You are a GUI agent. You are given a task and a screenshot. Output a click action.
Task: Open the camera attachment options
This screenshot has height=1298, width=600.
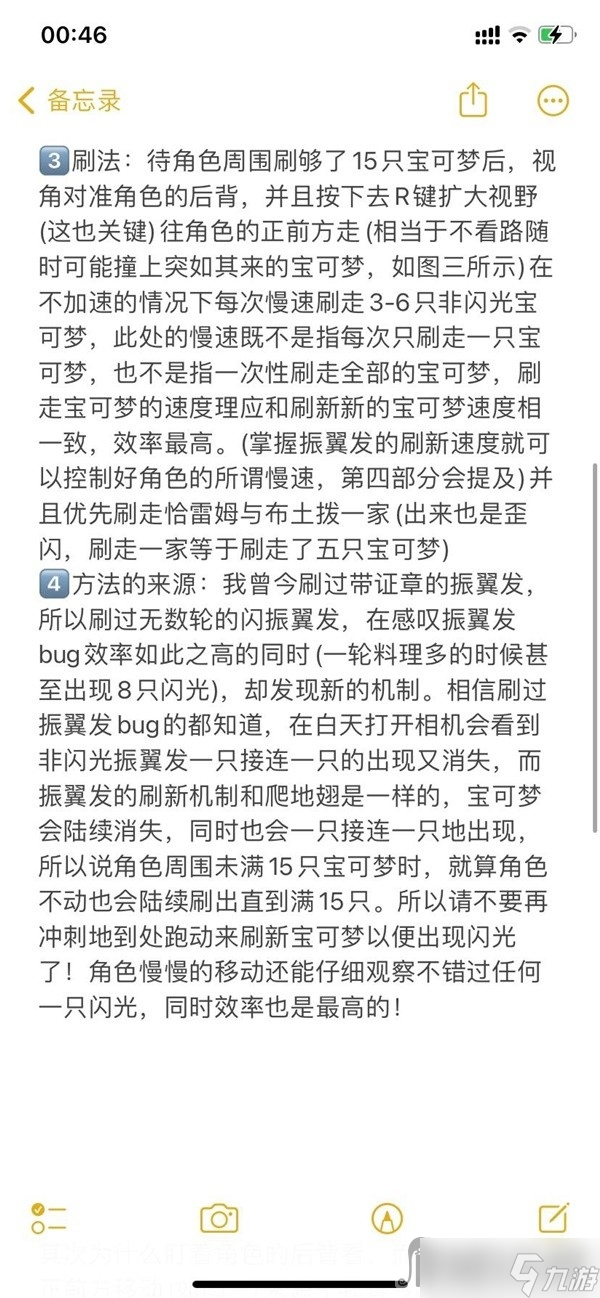219,1217
